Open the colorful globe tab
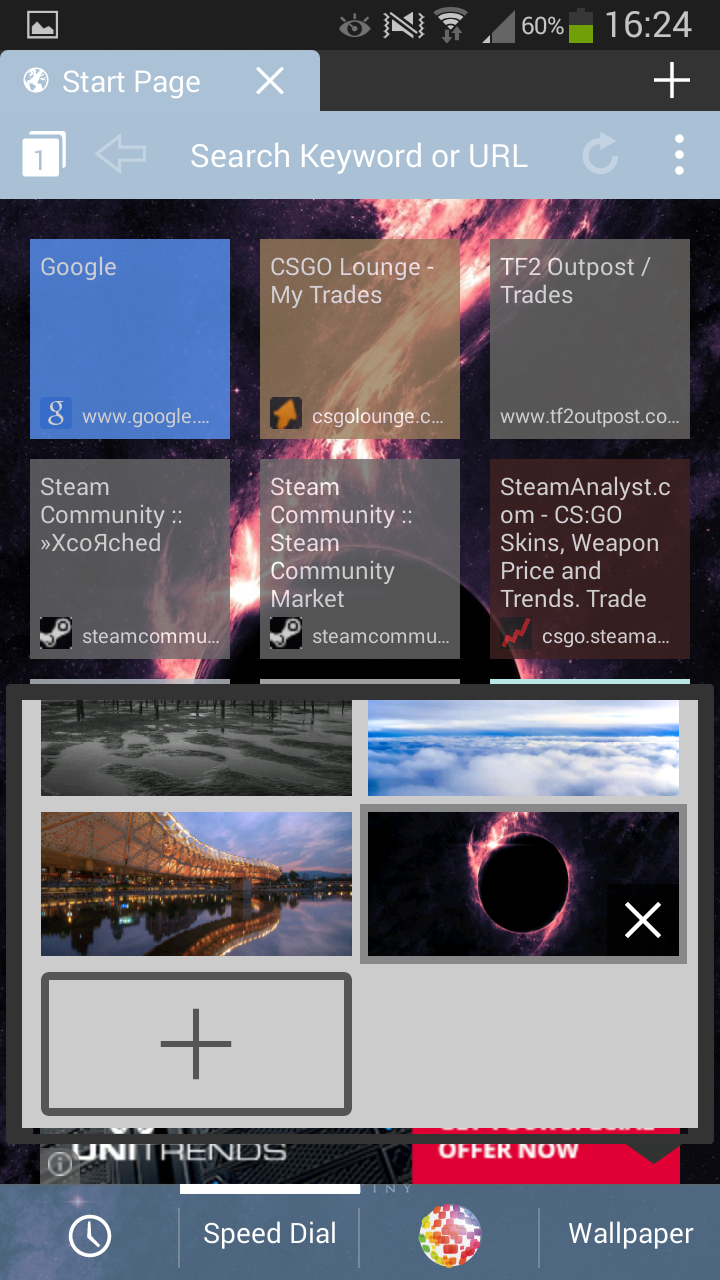The width and height of the screenshot is (720, 1280). [x=450, y=1235]
